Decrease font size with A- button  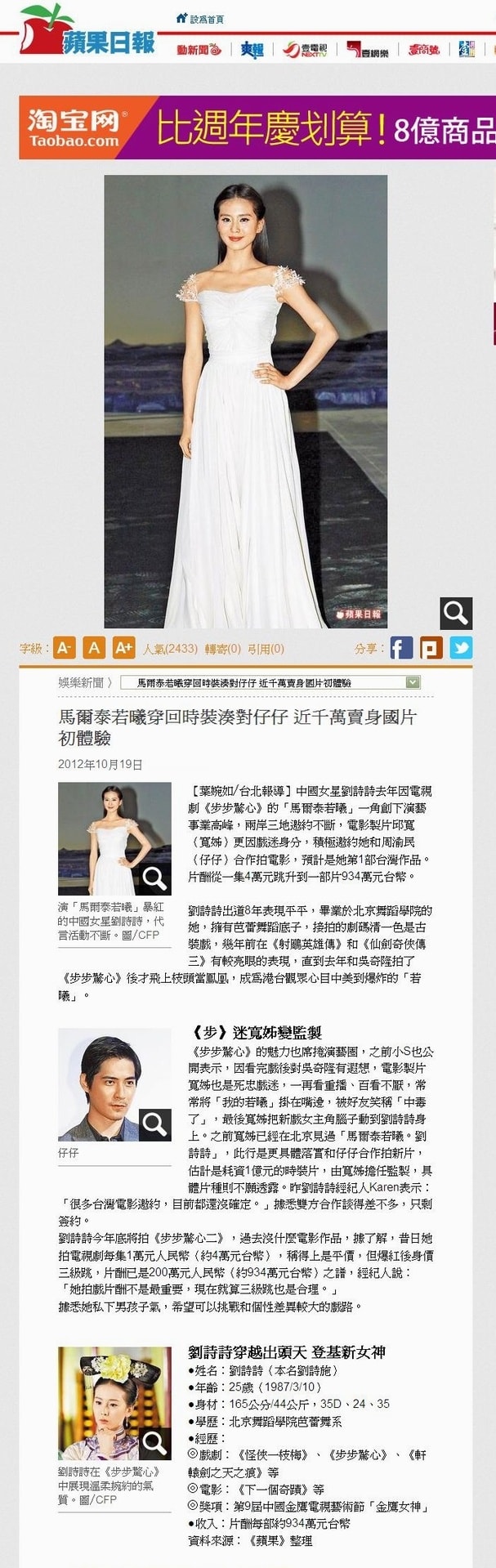65,648
